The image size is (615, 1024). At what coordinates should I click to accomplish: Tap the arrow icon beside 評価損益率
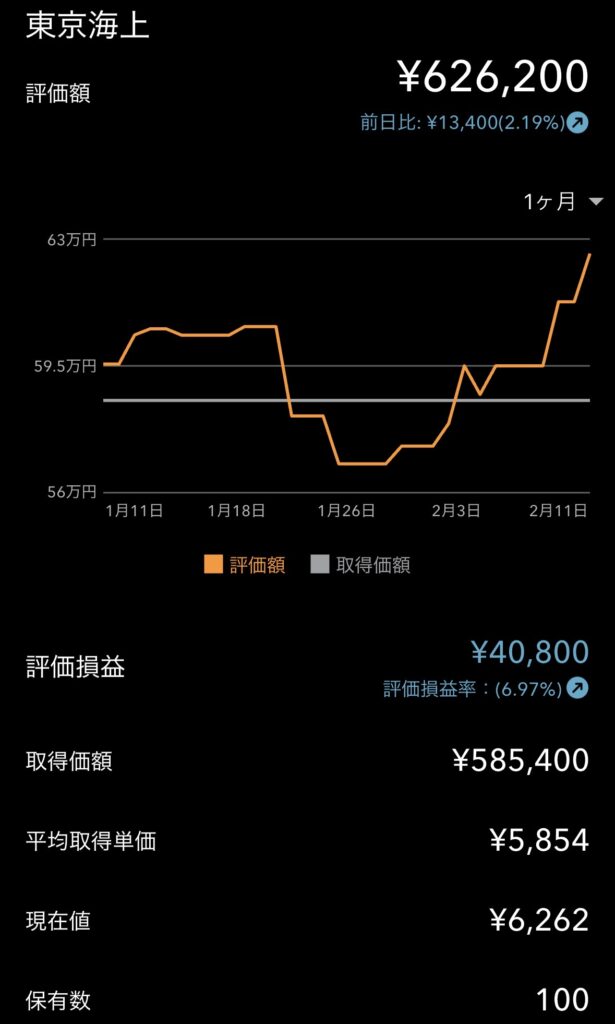click(x=577, y=689)
